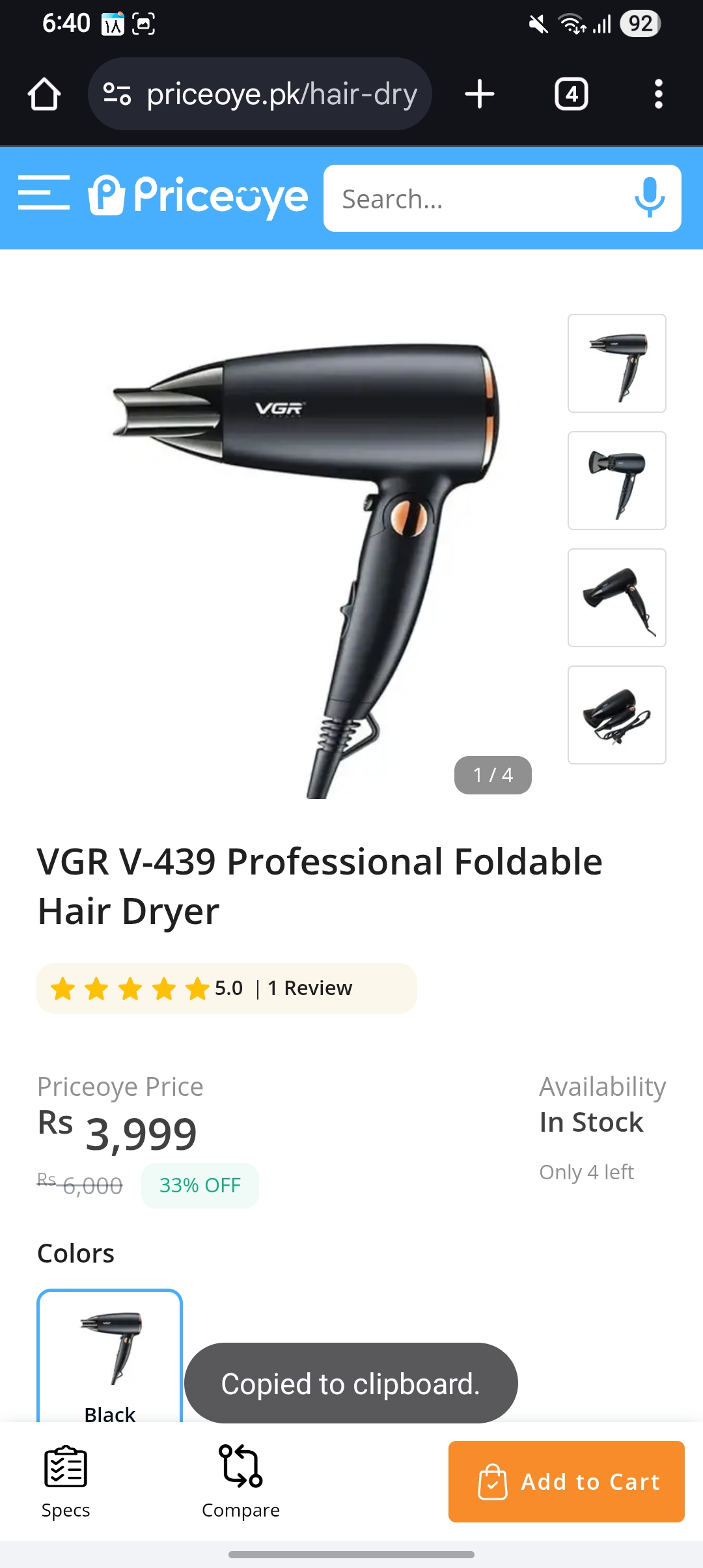The height and width of the screenshot is (1568, 703).
Task: Select the first hair dryer thumbnail
Action: click(616, 363)
